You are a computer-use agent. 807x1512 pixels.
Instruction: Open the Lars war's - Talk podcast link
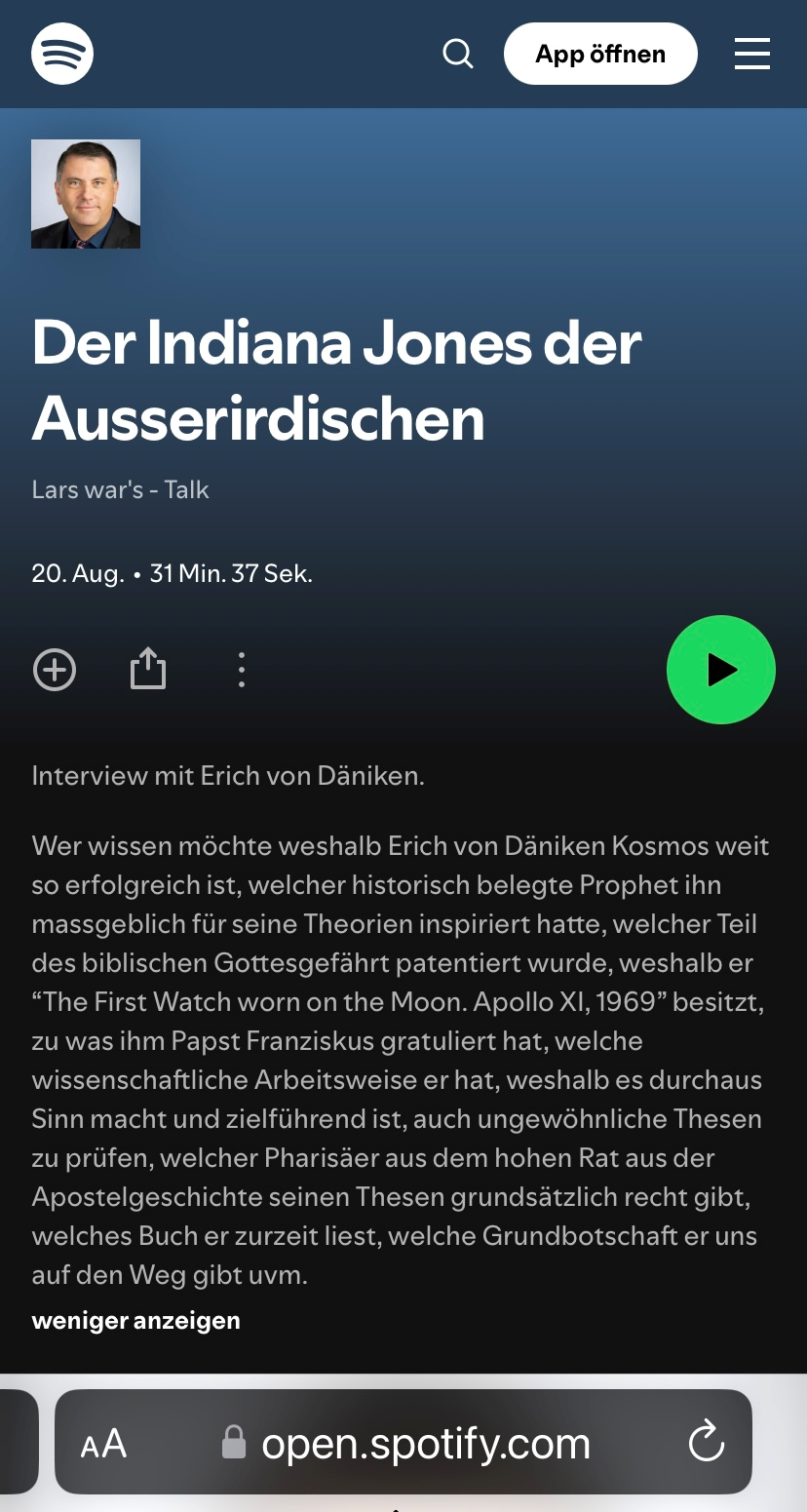[x=120, y=489]
